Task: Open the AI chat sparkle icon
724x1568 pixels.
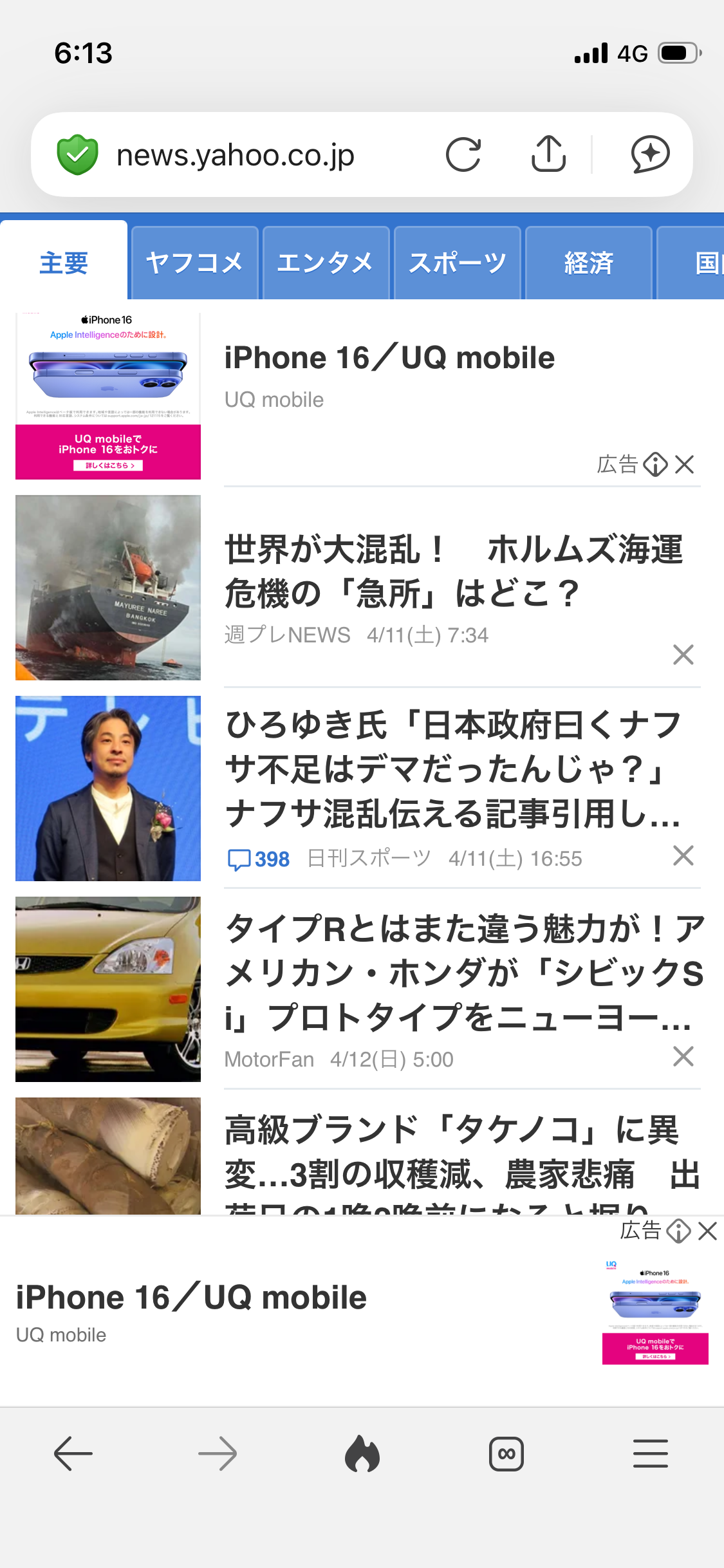Action: (650, 154)
